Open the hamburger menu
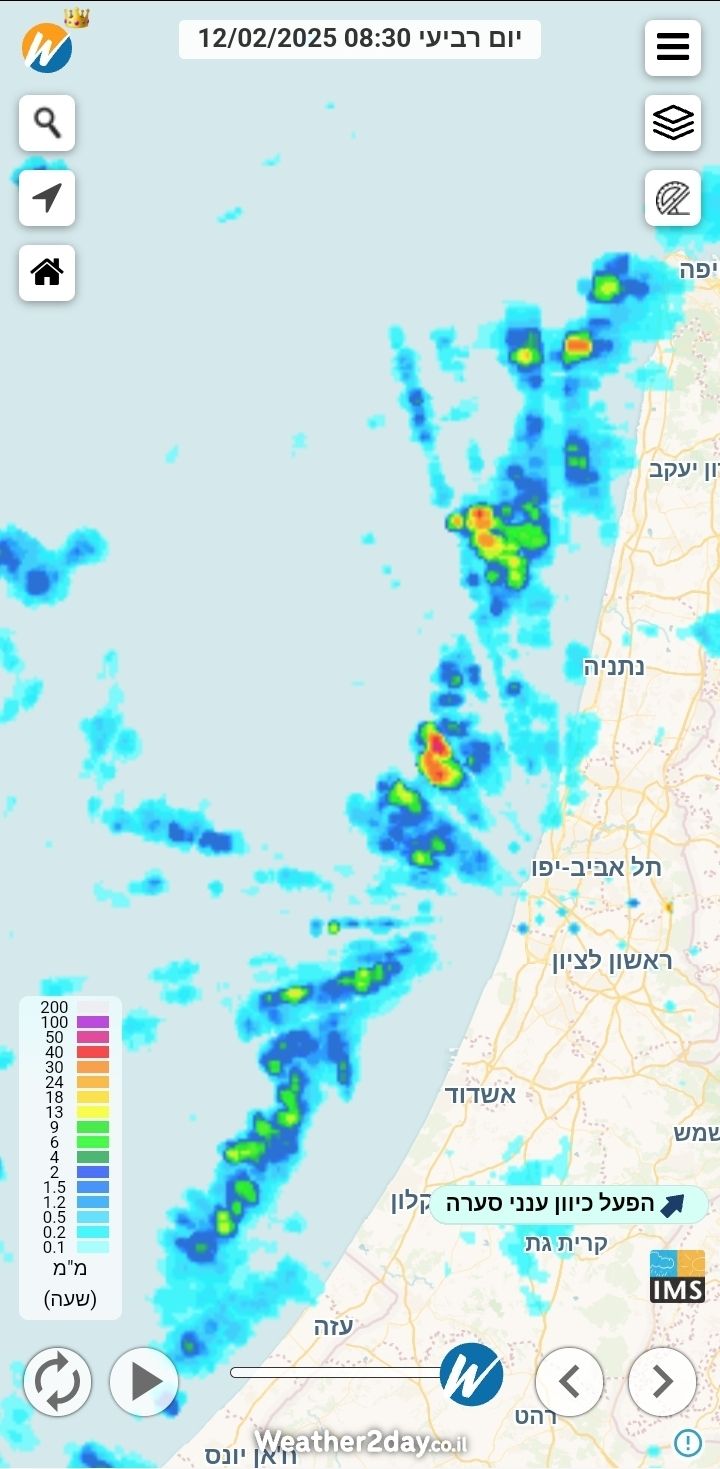This screenshot has height=1469, width=720. 672,47
